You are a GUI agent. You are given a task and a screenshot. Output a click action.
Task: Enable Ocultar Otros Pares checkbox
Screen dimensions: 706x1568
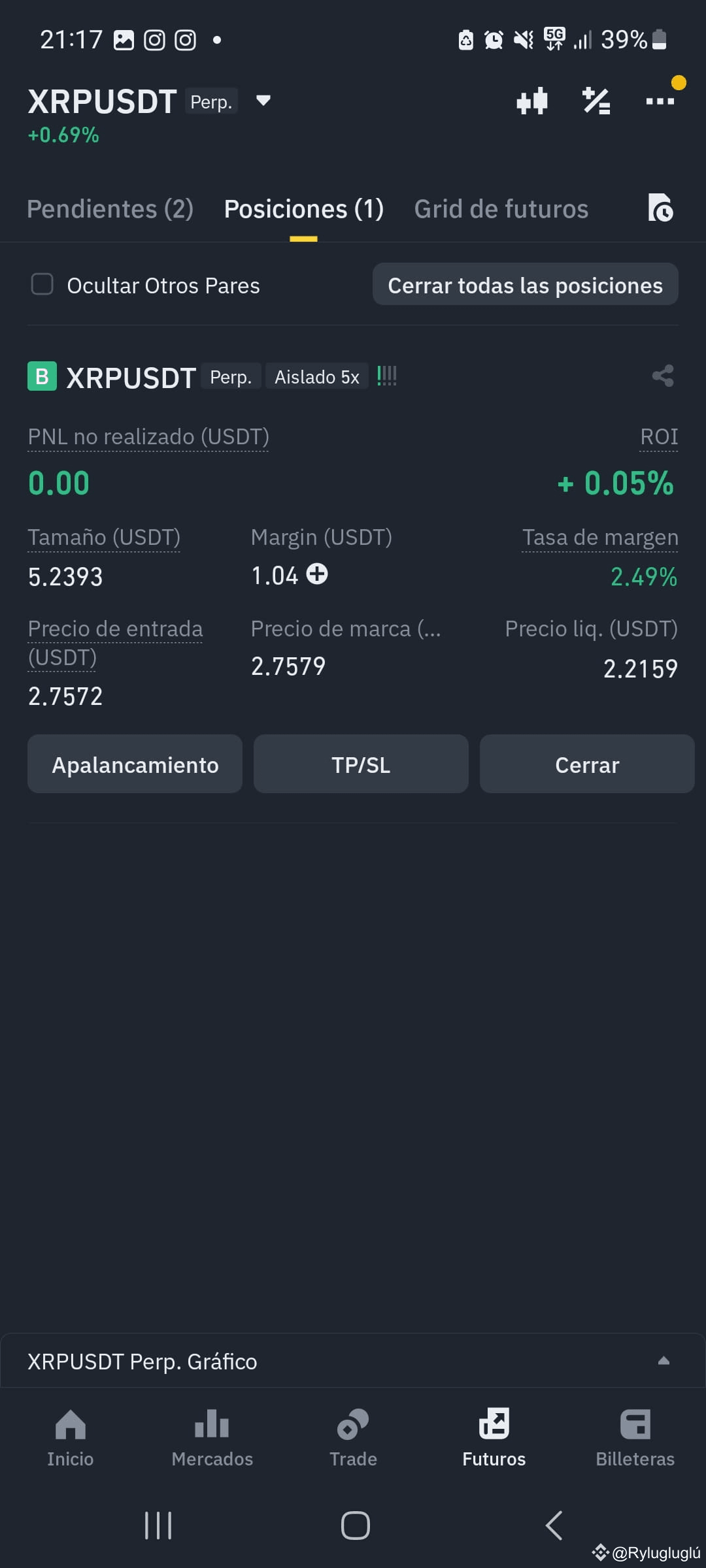click(x=42, y=284)
